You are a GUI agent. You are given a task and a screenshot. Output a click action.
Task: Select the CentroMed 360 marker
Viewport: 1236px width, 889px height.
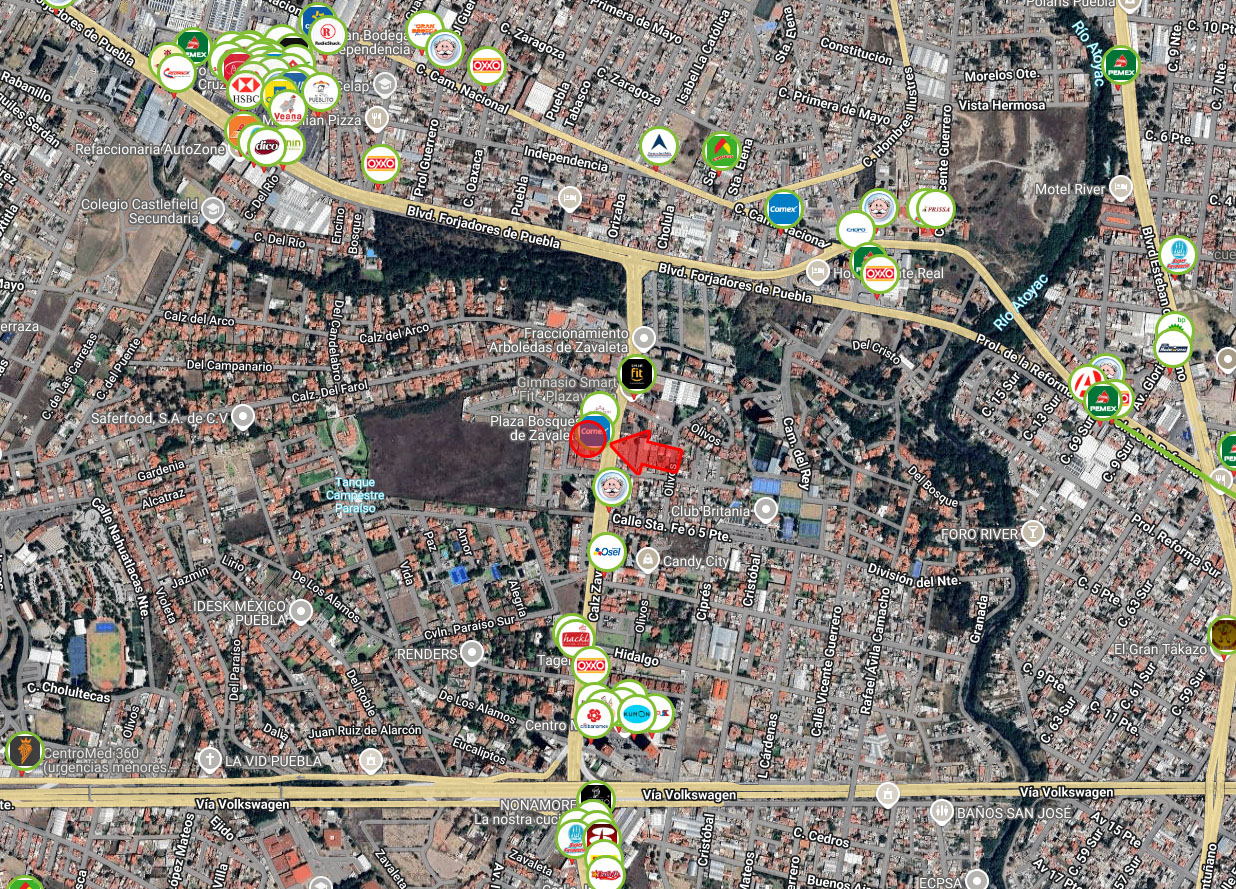[23, 751]
